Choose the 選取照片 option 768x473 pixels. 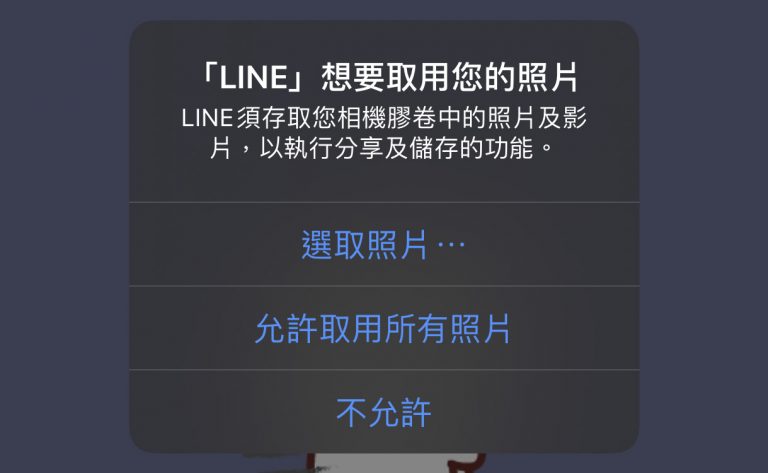(384, 245)
